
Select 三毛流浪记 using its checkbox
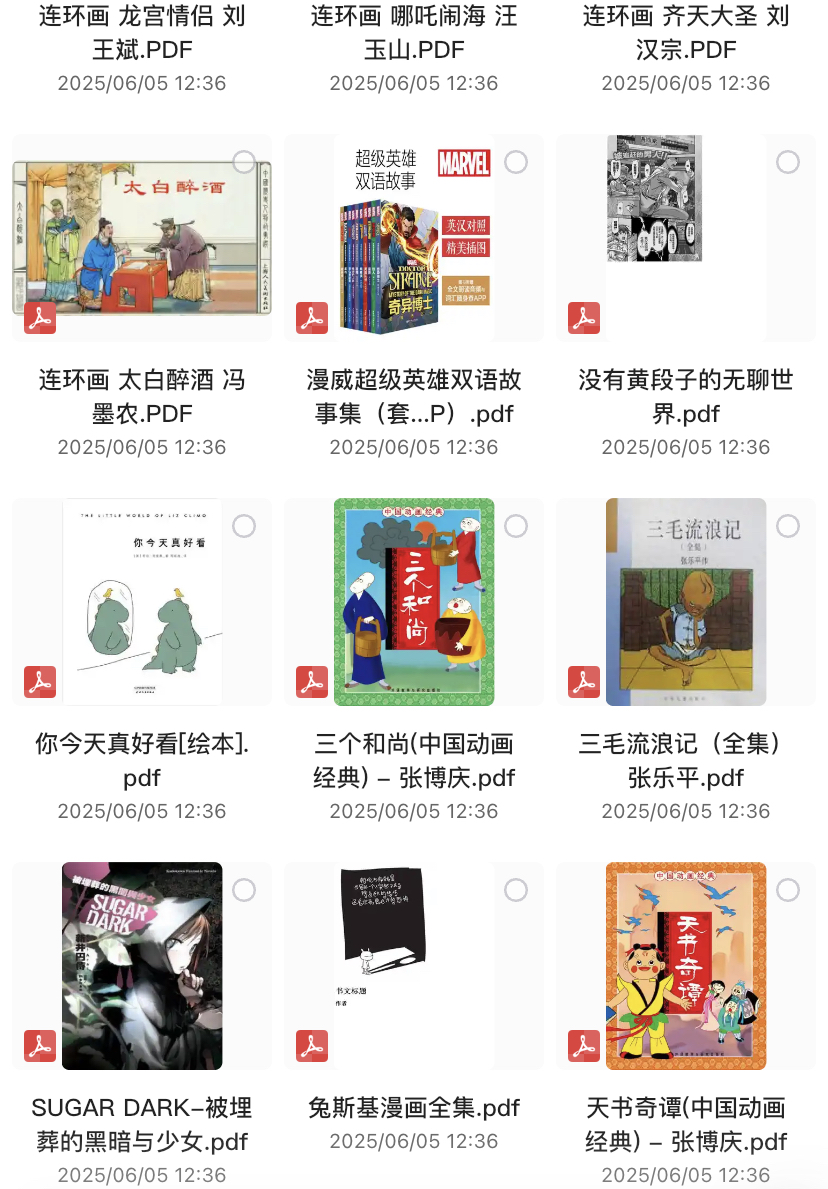[788, 526]
